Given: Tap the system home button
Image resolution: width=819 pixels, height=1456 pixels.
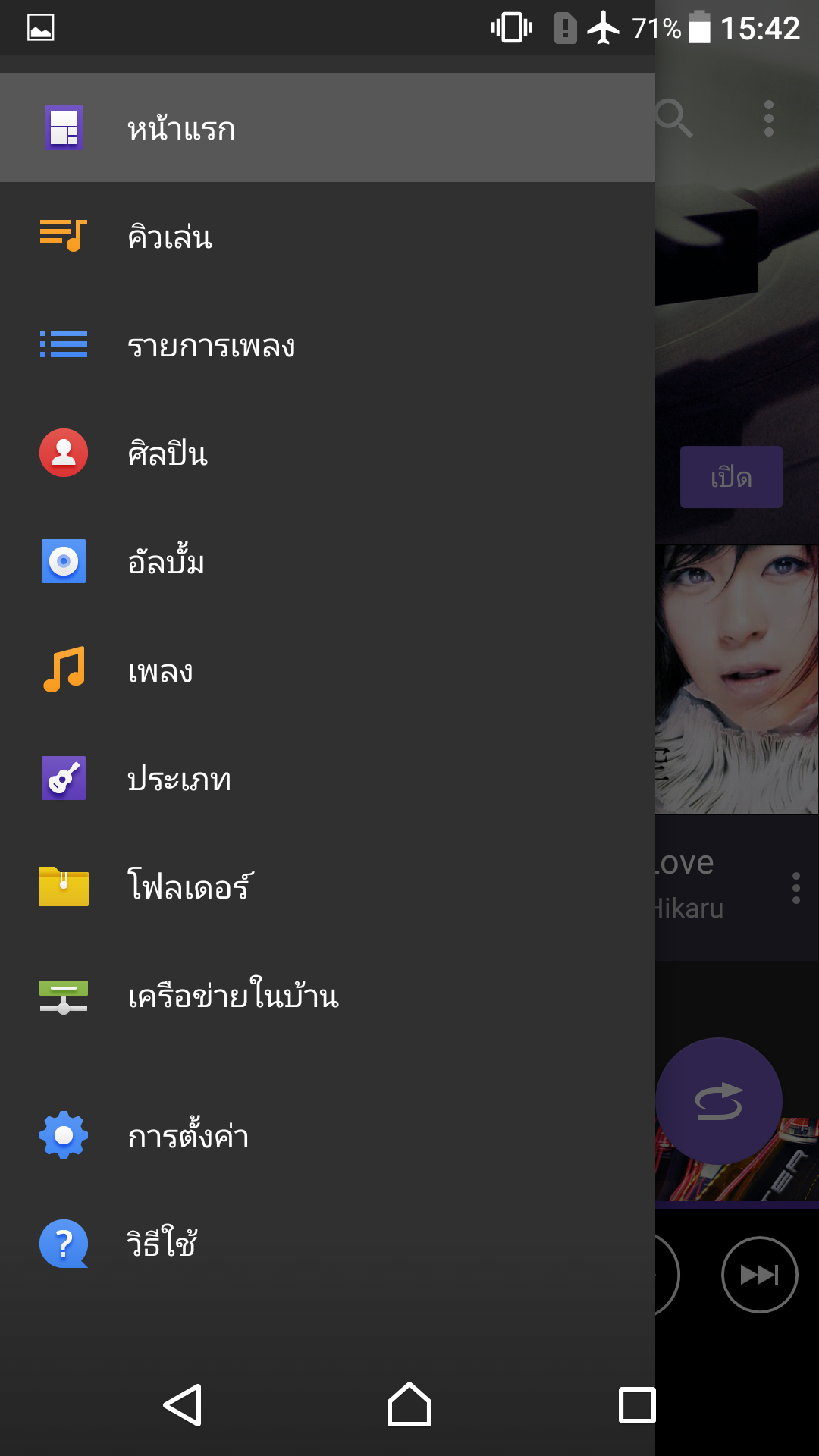Looking at the screenshot, I should pos(409,1405).
